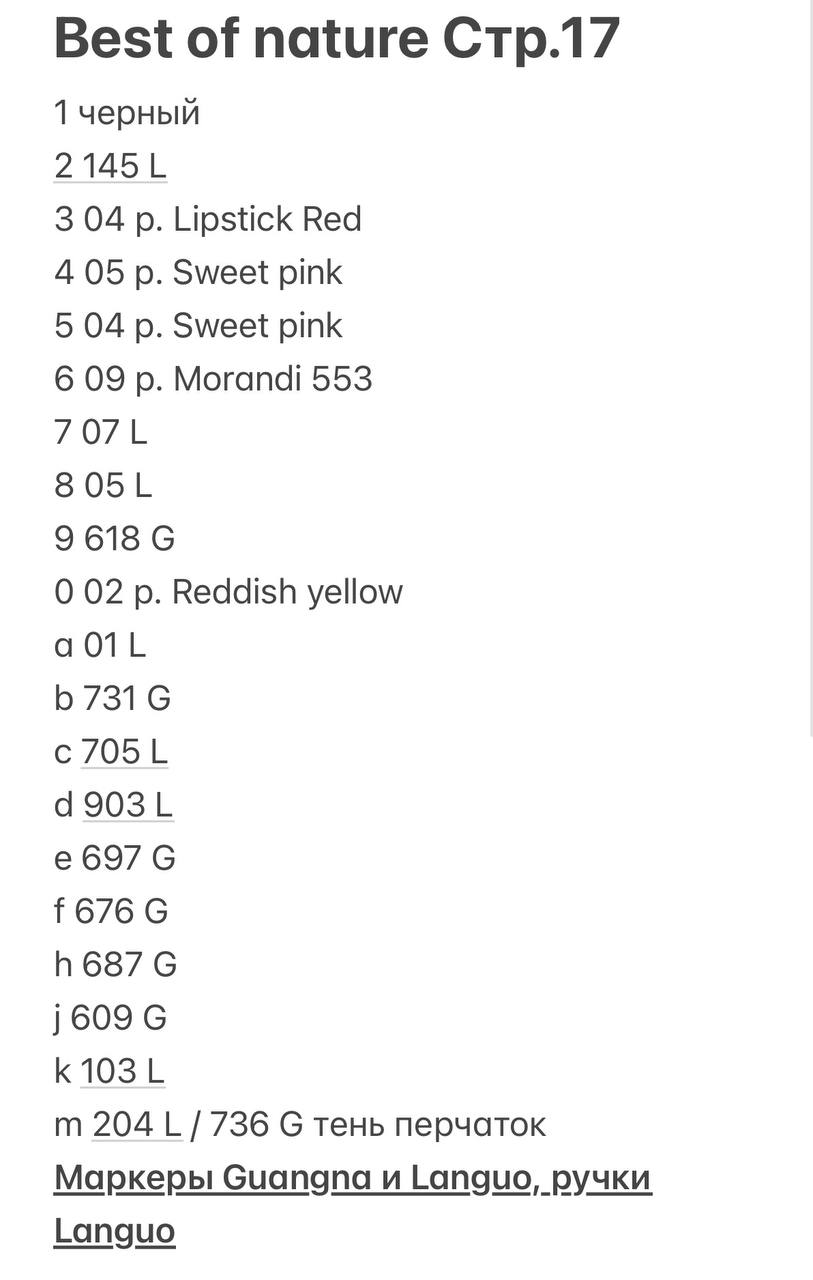The height and width of the screenshot is (1280, 813).
Task: Select the underlined 903 L value
Action: pyautogui.click(x=128, y=805)
